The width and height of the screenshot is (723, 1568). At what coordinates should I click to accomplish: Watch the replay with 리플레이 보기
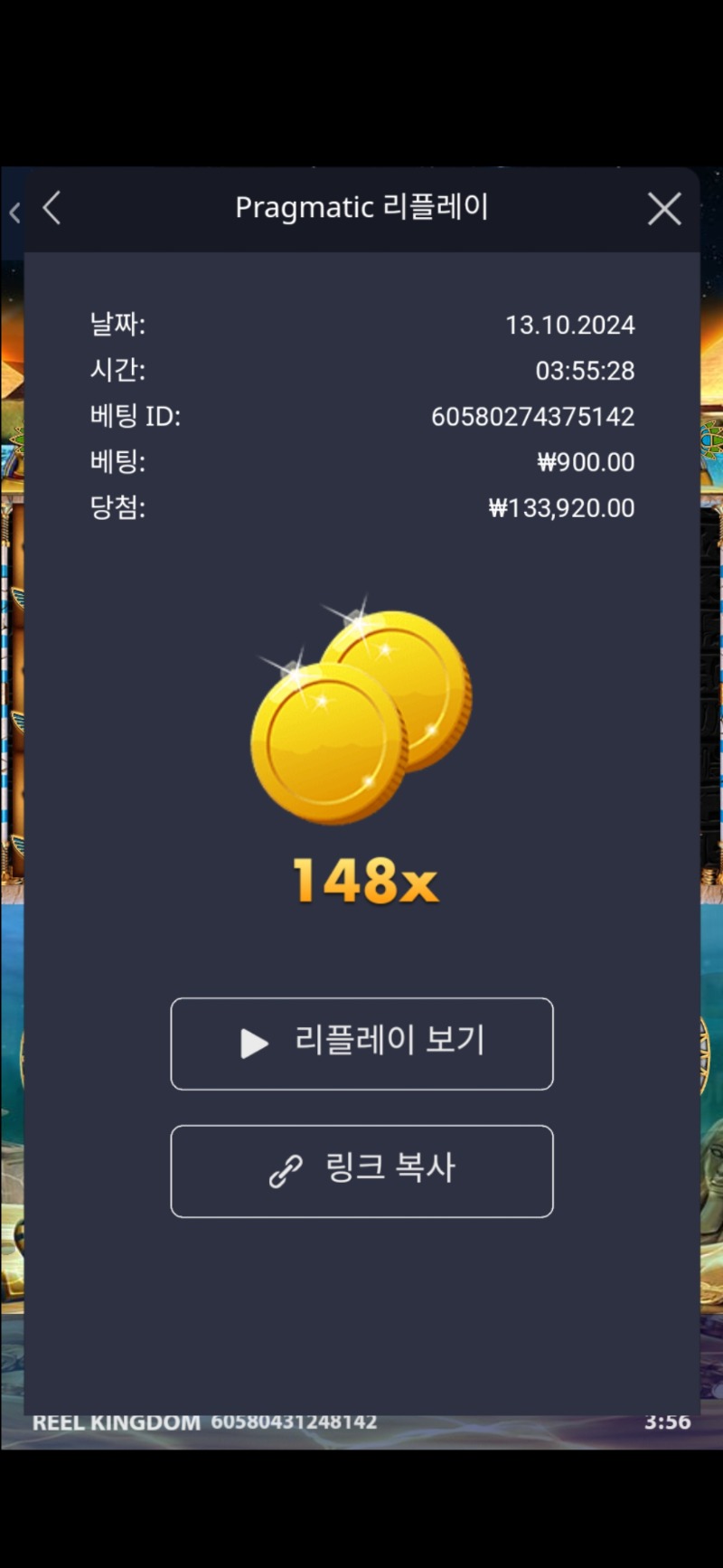[361, 1043]
